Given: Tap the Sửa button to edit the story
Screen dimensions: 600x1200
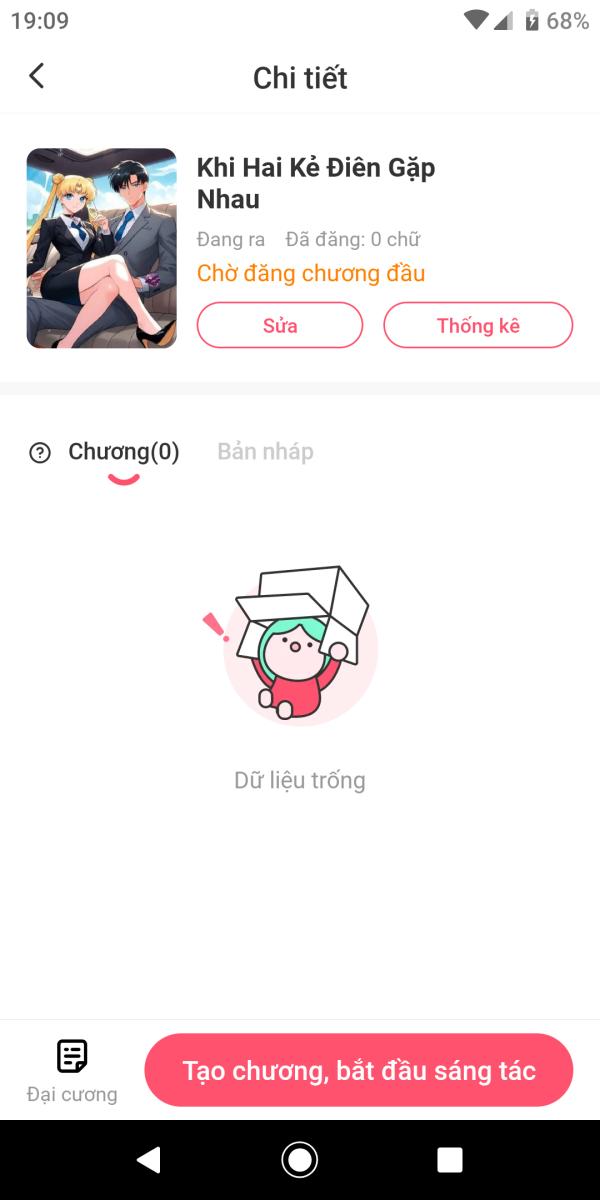Looking at the screenshot, I should 280,325.
